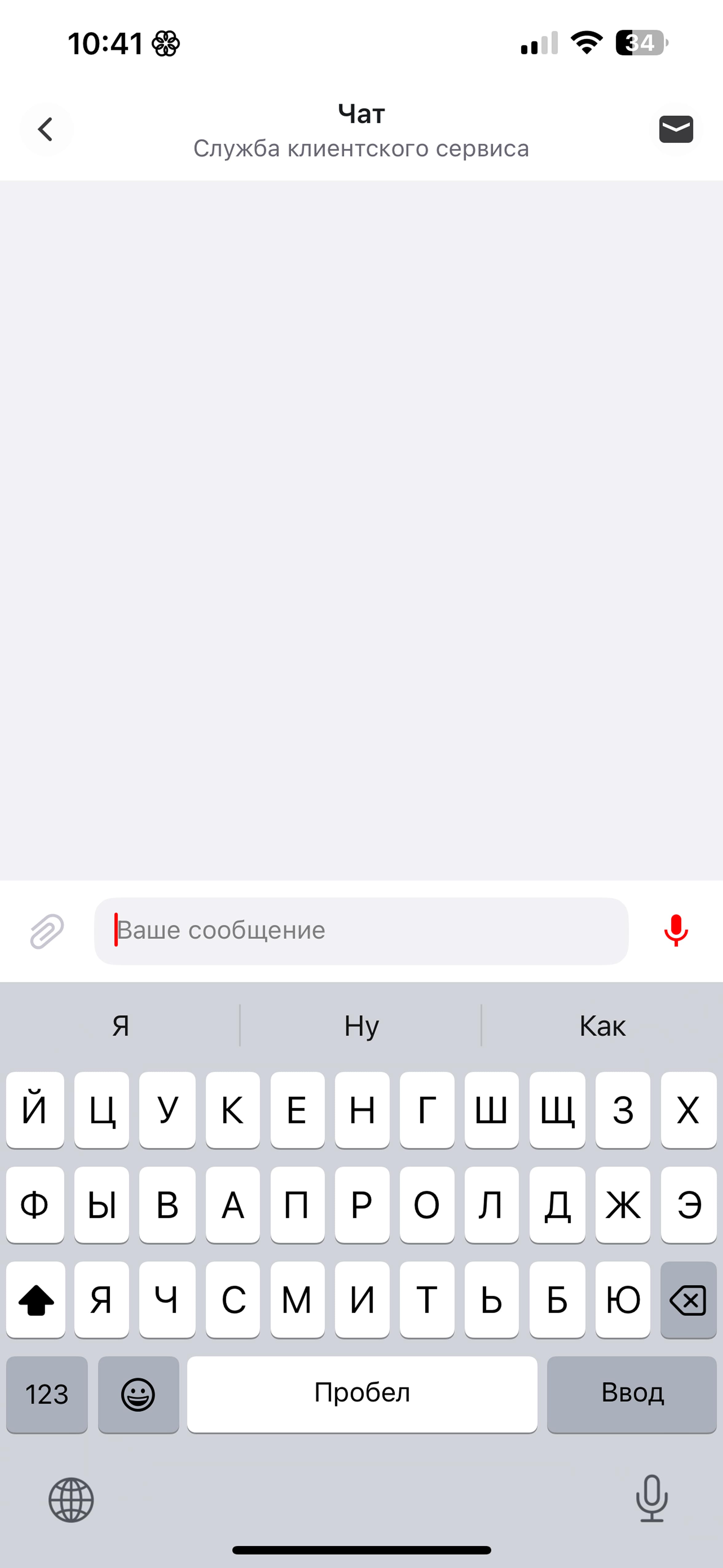Viewport: 723px width, 1568px height.
Task: Open the envelope mail icon
Action: tap(676, 129)
